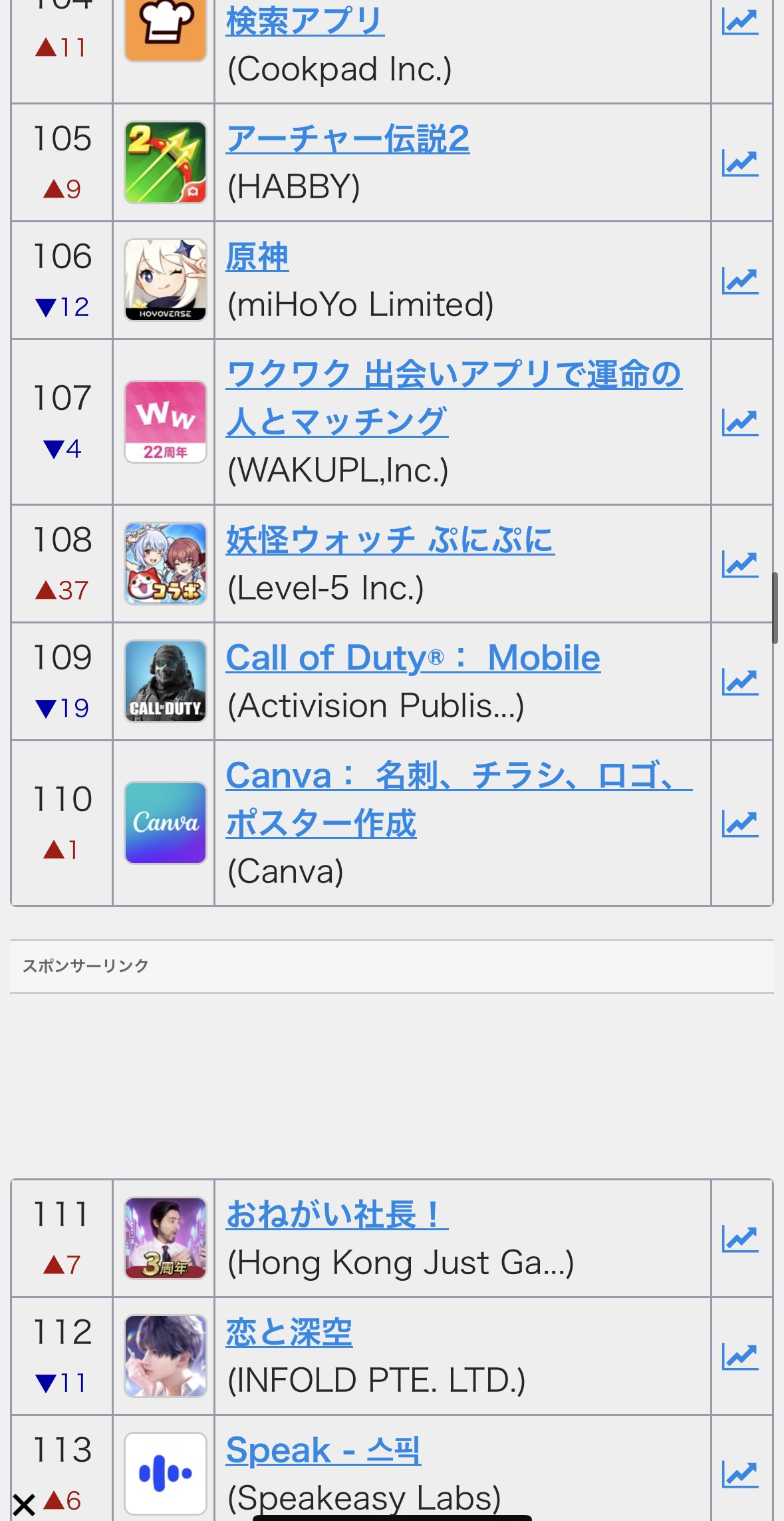View ranking chart for アーチャー伝説2
The height and width of the screenshot is (1521, 784).
tap(740, 163)
